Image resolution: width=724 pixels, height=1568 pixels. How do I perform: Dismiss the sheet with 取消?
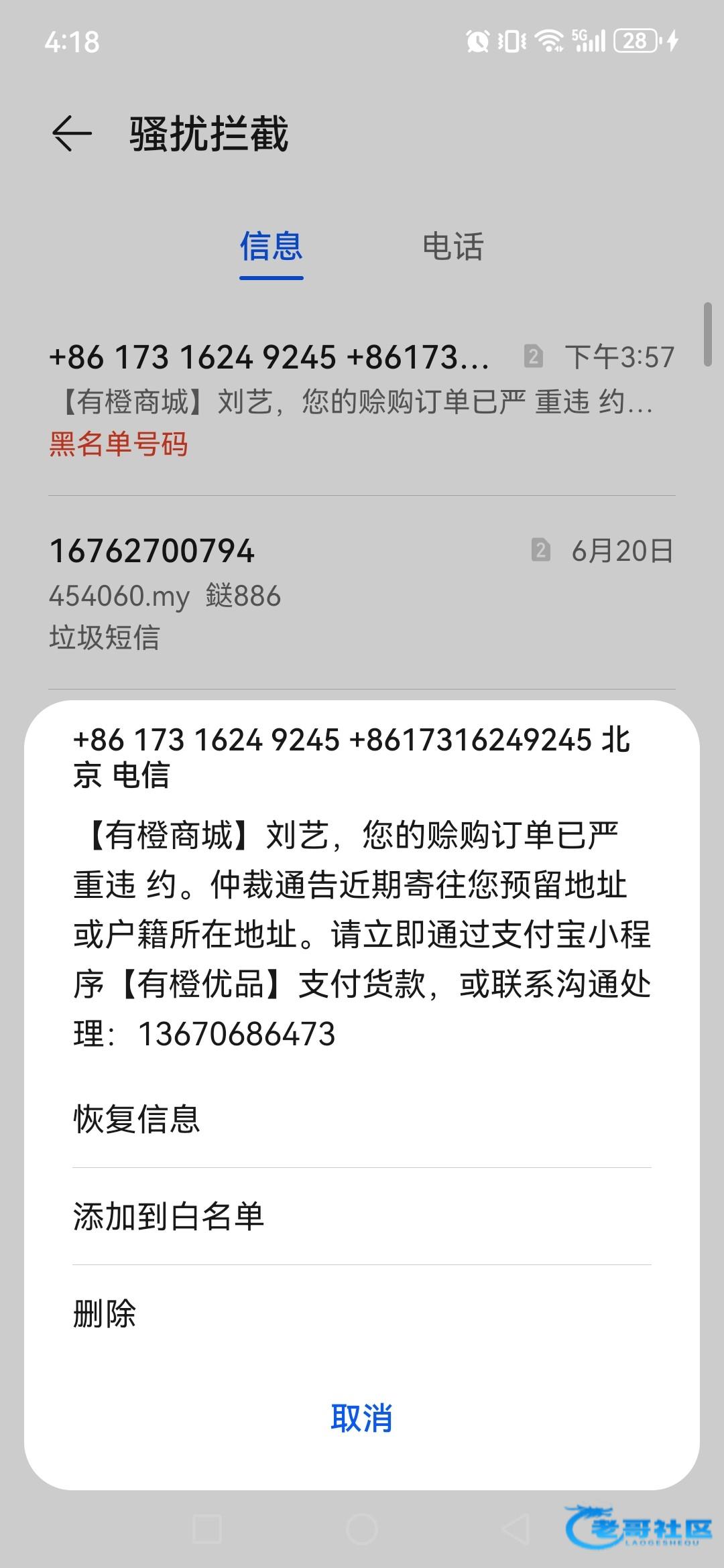coord(362,1418)
